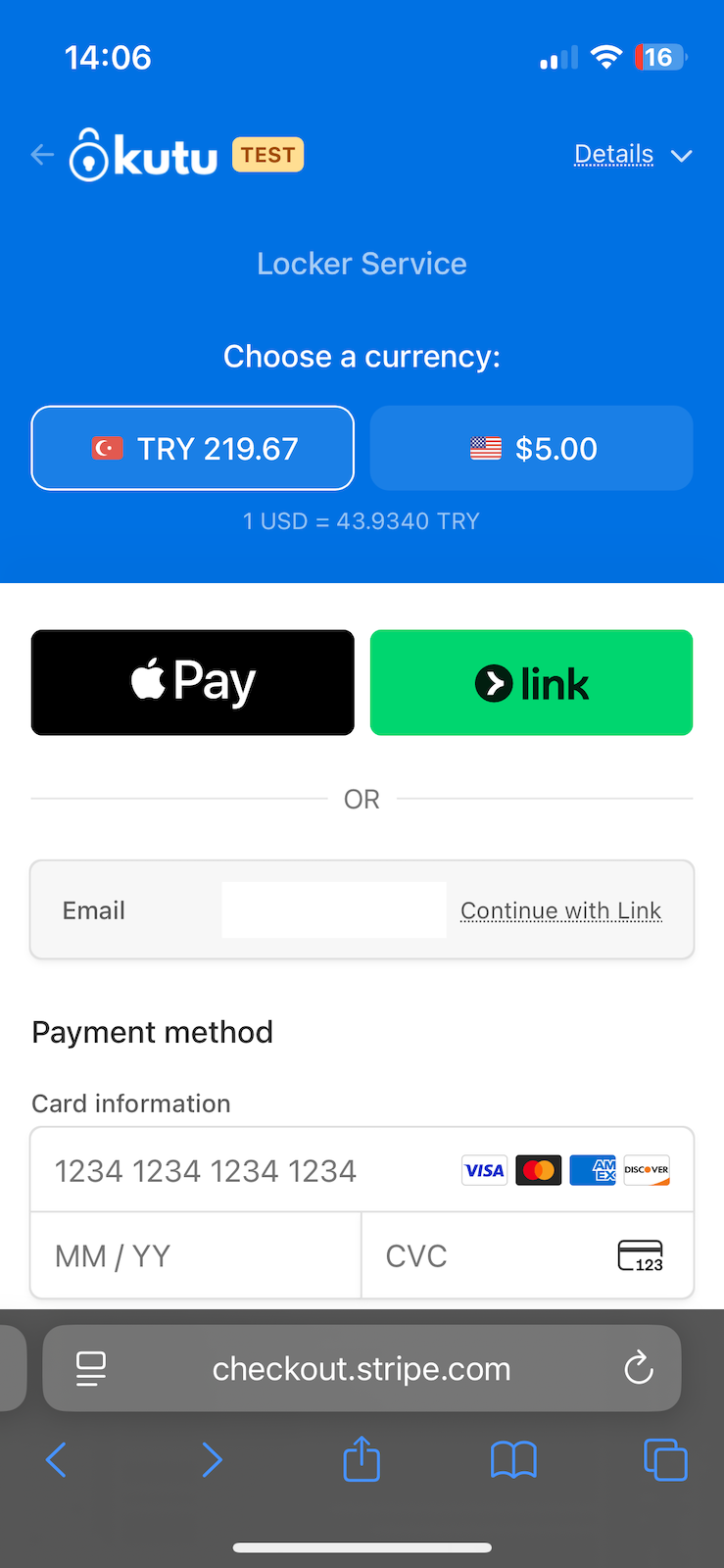Select the TRY 219.67 currency option
This screenshot has width=724, height=1568.
192,448
